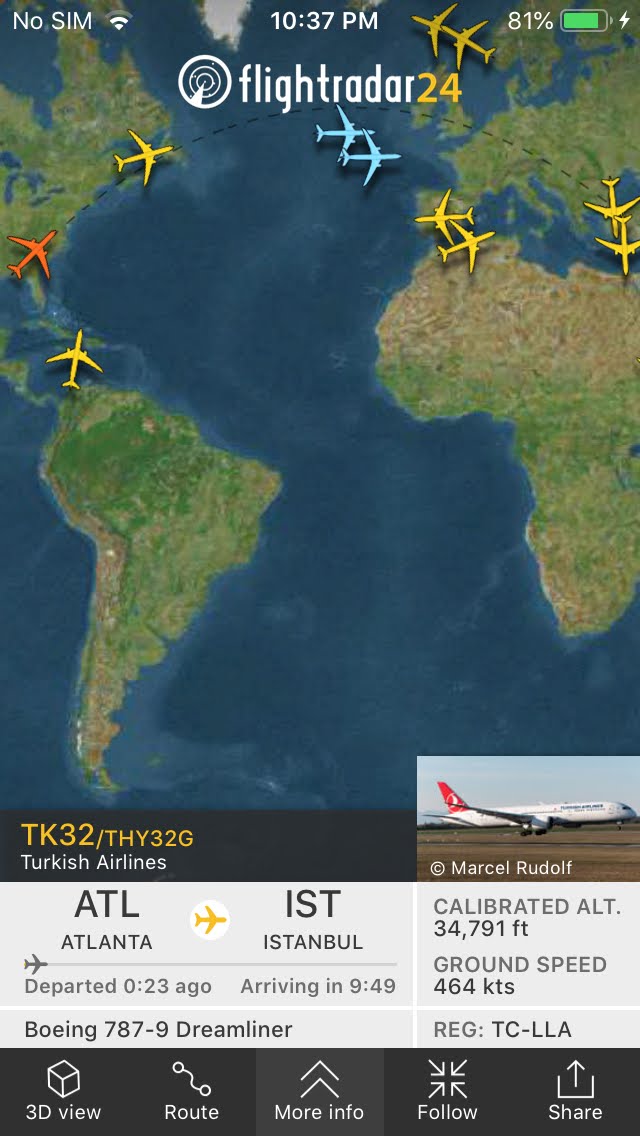640x1136 pixels.
Task: Select the red highlighted plane on map
Action: click(32, 254)
